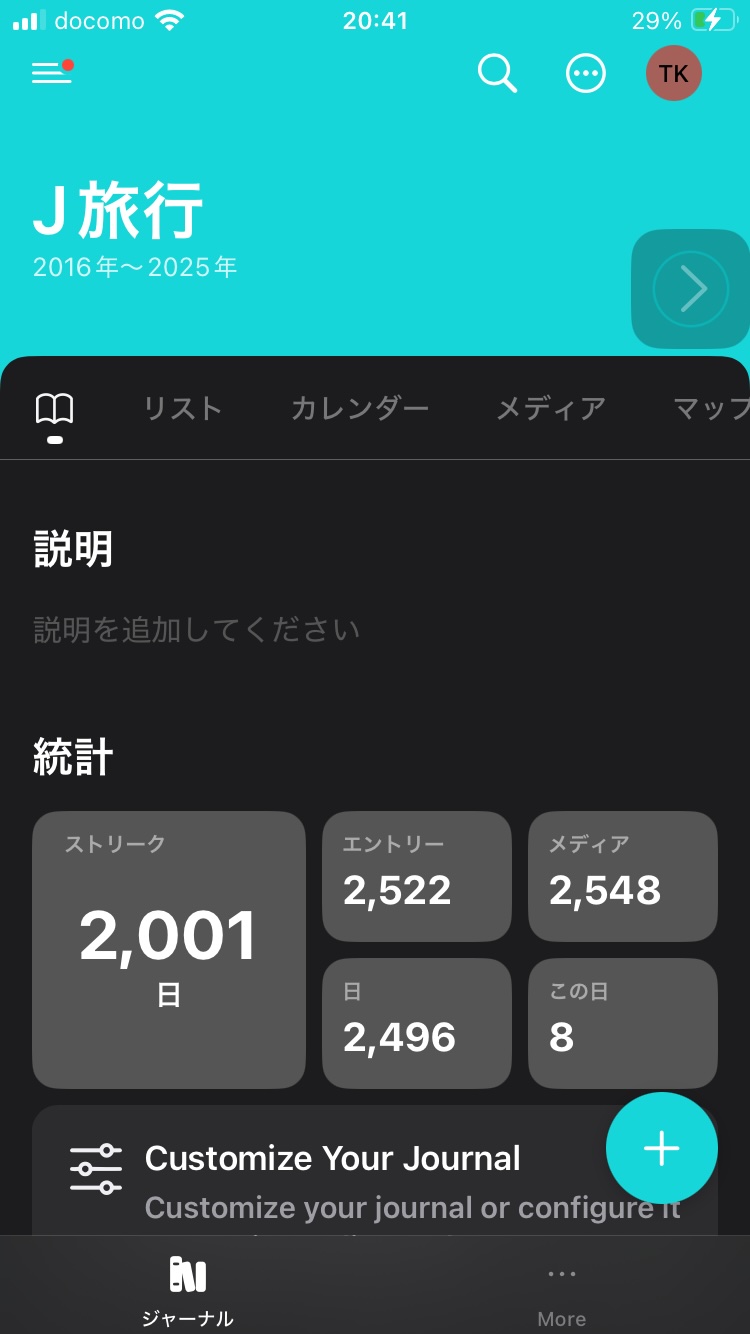750x1334 pixels.
Task: Open the Customize Your Journal card
Action: [x=330, y=1172]
